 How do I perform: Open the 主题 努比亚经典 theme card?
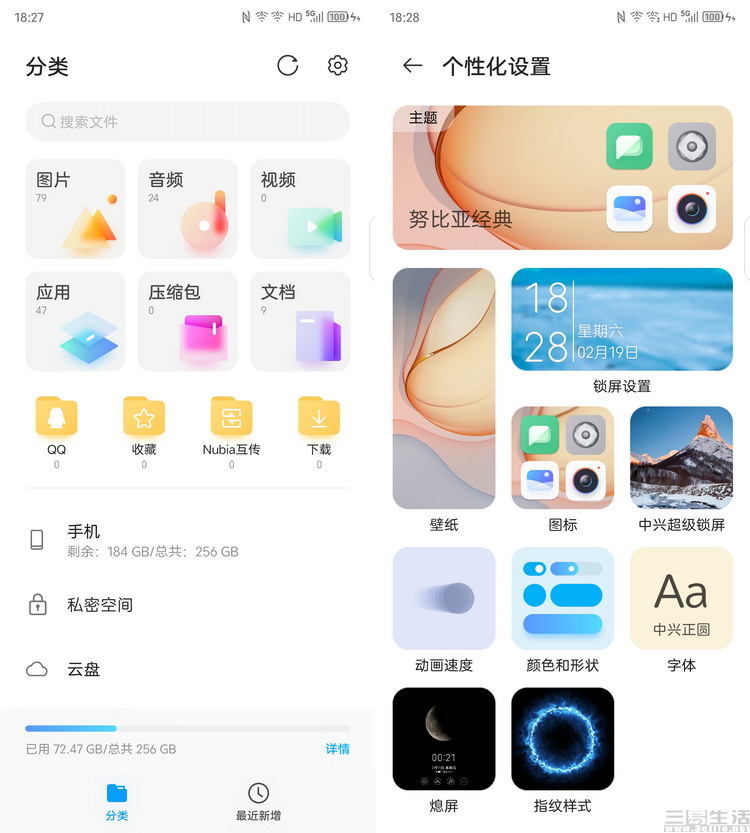[562, 178]
